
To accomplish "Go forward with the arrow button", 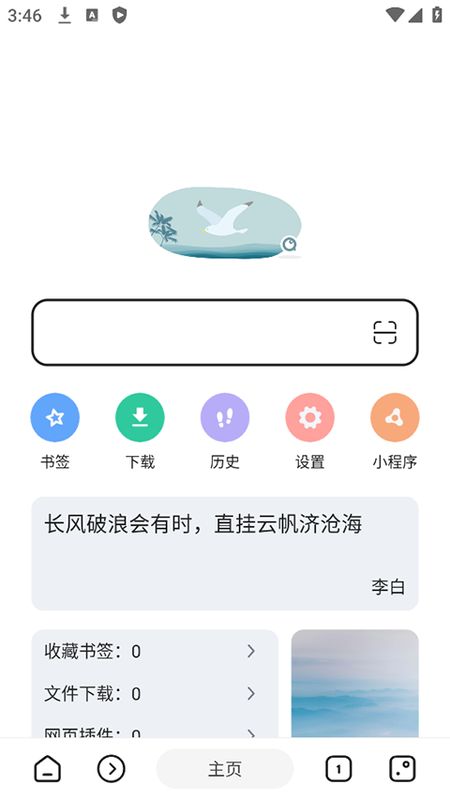I will pyautogui.click(x=111, y=769).
